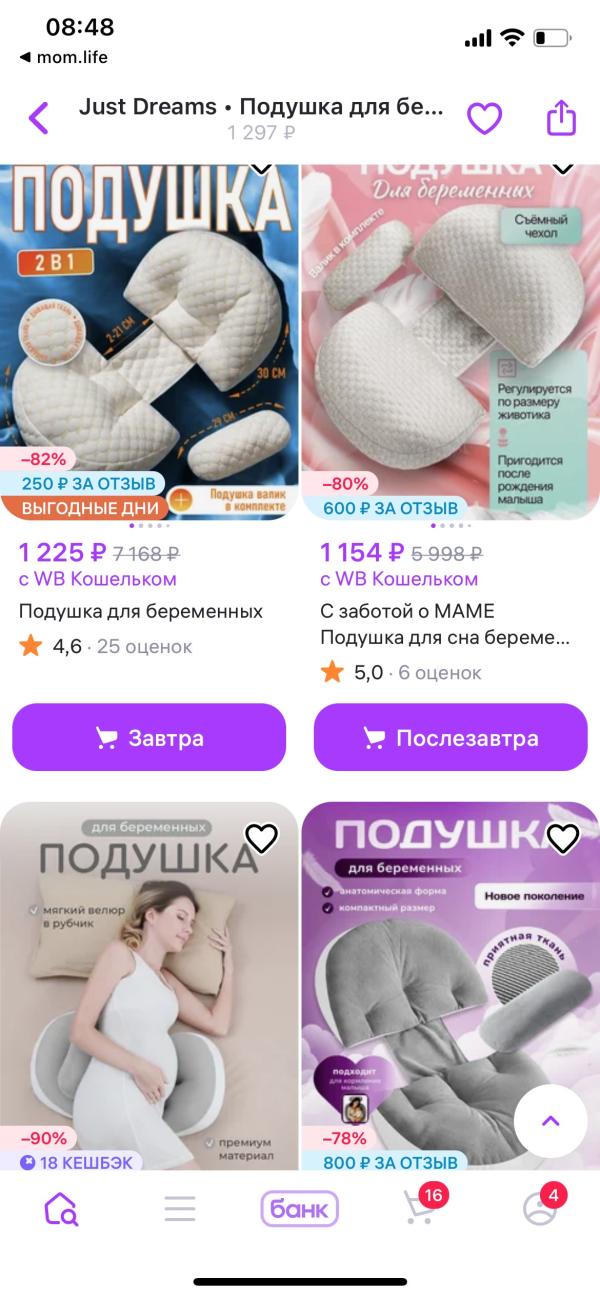Viewport: 600px width, 1297px height.
Task: Open the 2 в 1 pillow product card
Action: [149, 340]
